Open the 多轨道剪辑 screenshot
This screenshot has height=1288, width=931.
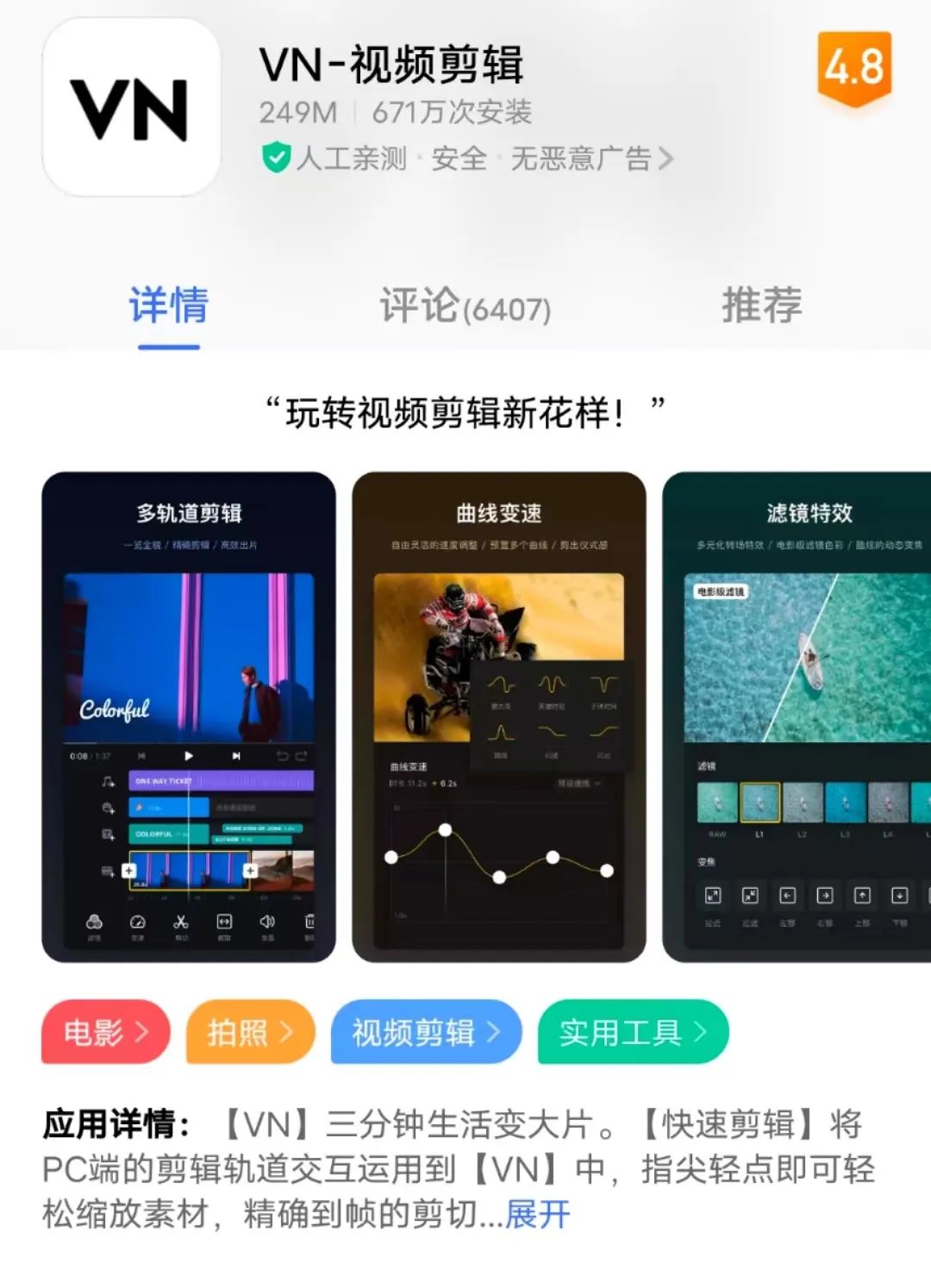coord(189,716)
